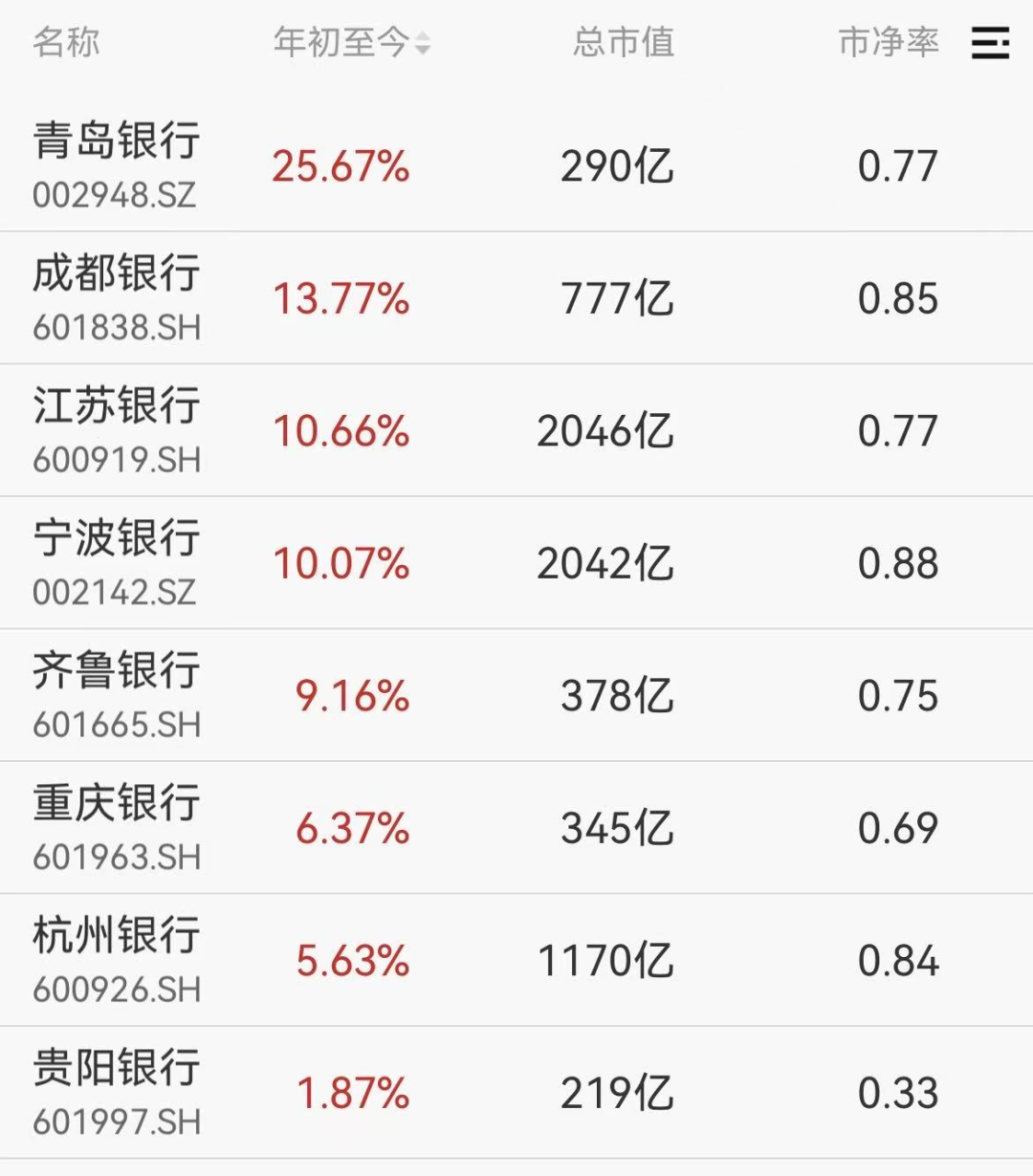Image resolution: width=1033 pixels, height=1176 pixels.
Task: View 重庆银行 stock page
Action: [516, 828]
